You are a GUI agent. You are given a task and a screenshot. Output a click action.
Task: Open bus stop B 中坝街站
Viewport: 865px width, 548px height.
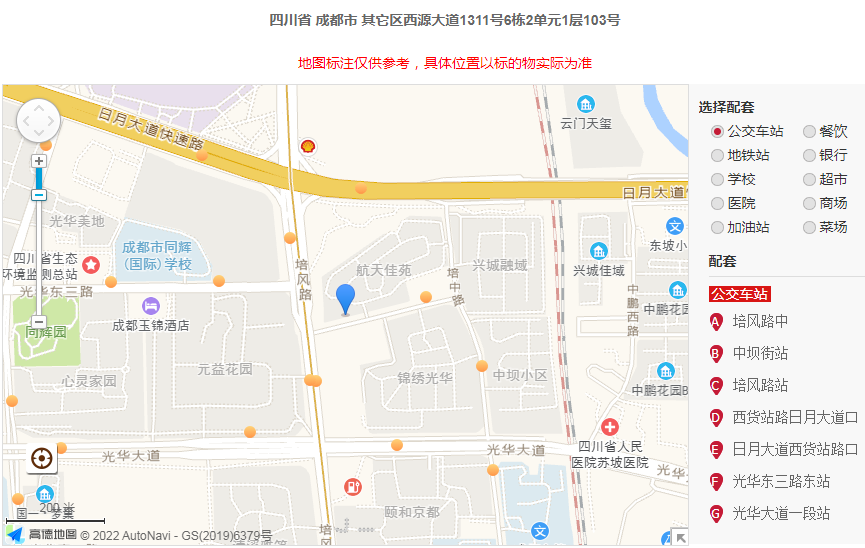tap(760, 353)
